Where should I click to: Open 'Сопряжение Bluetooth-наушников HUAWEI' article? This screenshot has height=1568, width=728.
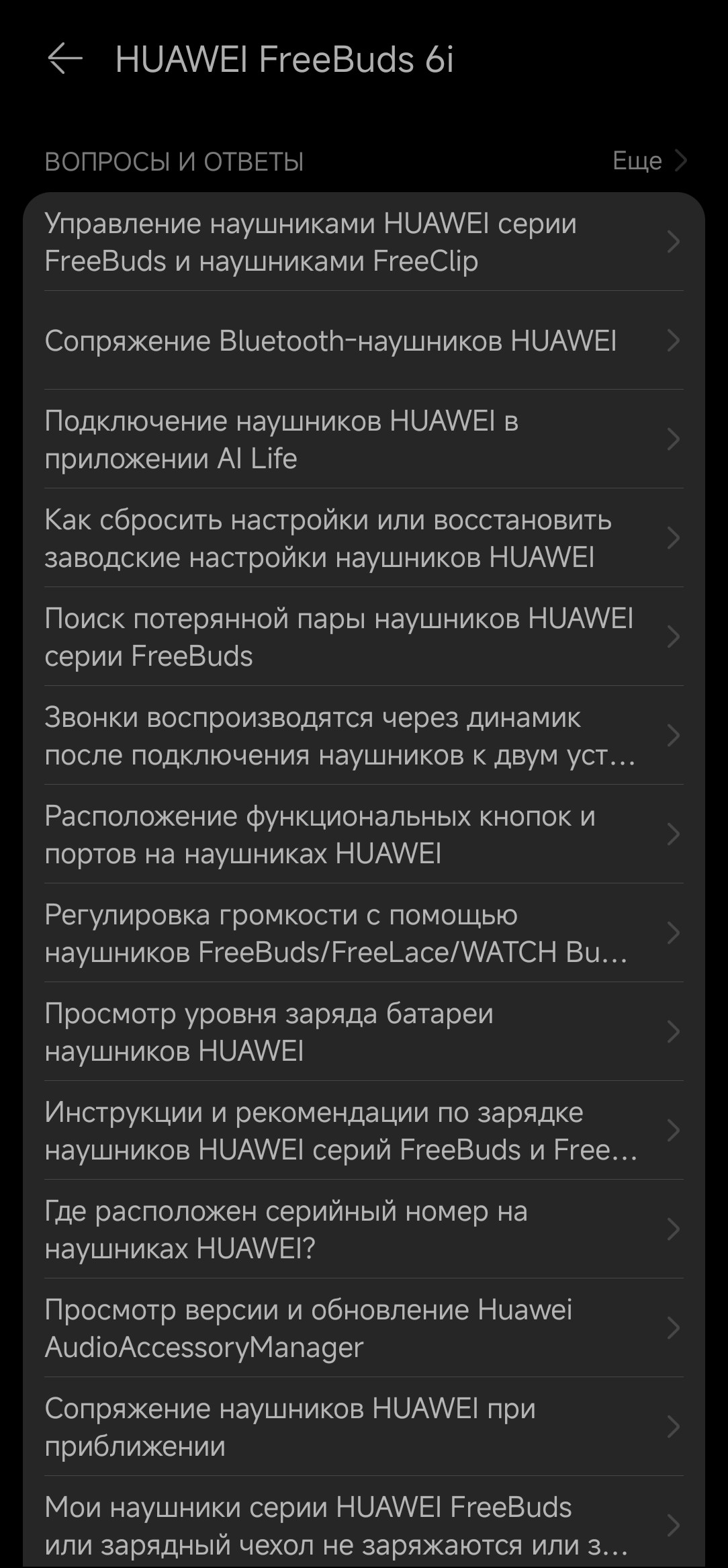(363, 341)
